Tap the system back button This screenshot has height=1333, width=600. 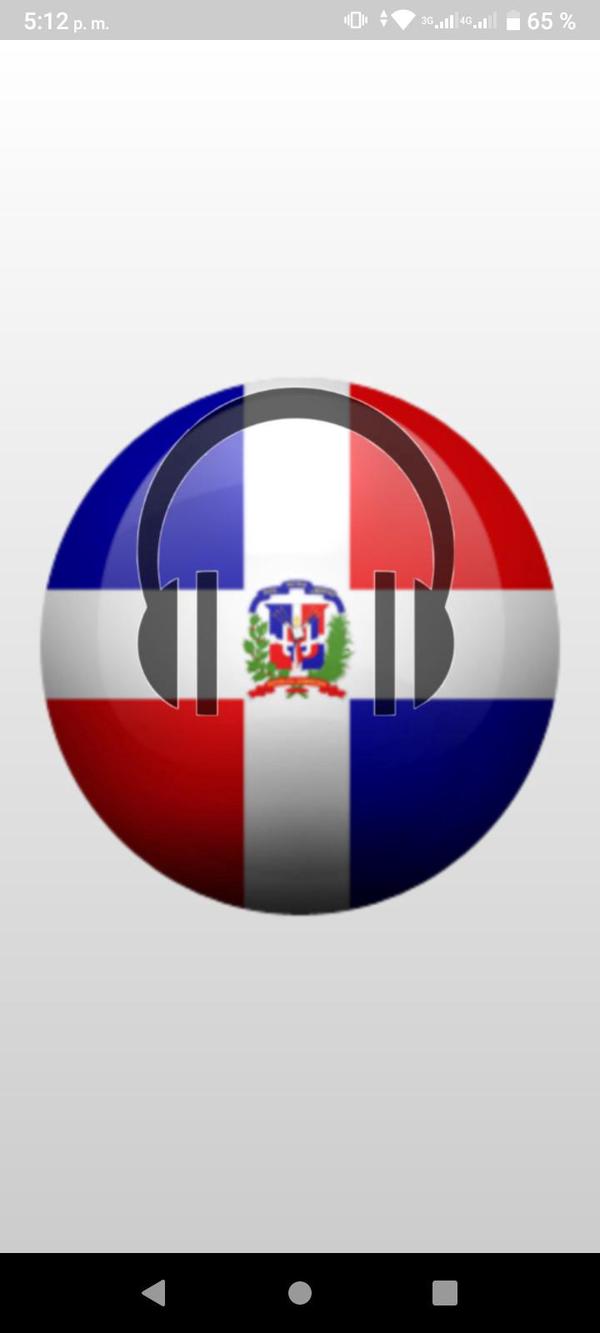click(154, 1293)
